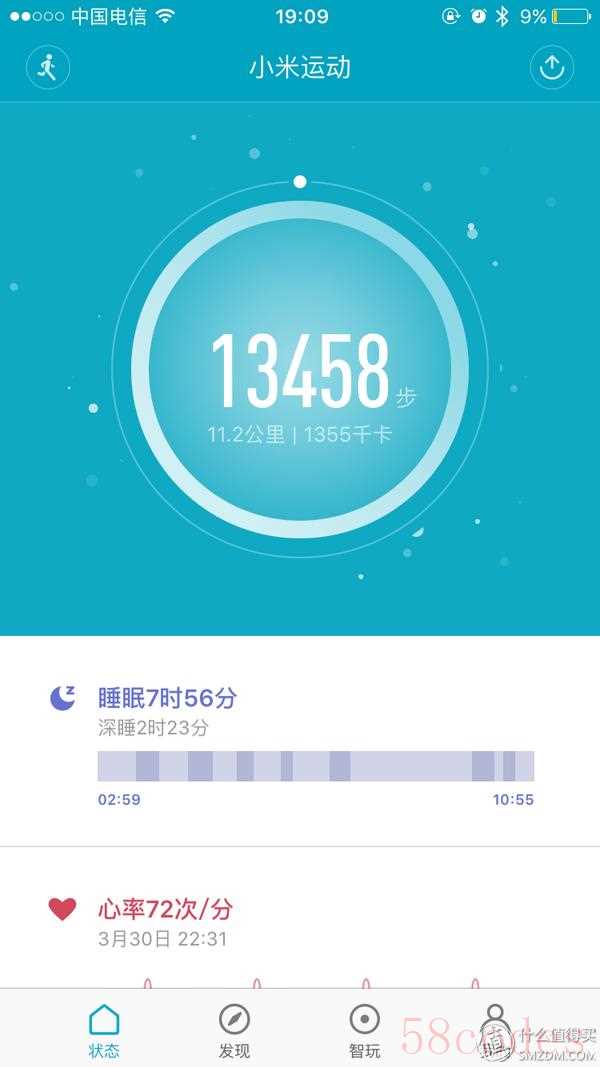
Task: Switch to the 状态 tab
Action: point(104,1031)
